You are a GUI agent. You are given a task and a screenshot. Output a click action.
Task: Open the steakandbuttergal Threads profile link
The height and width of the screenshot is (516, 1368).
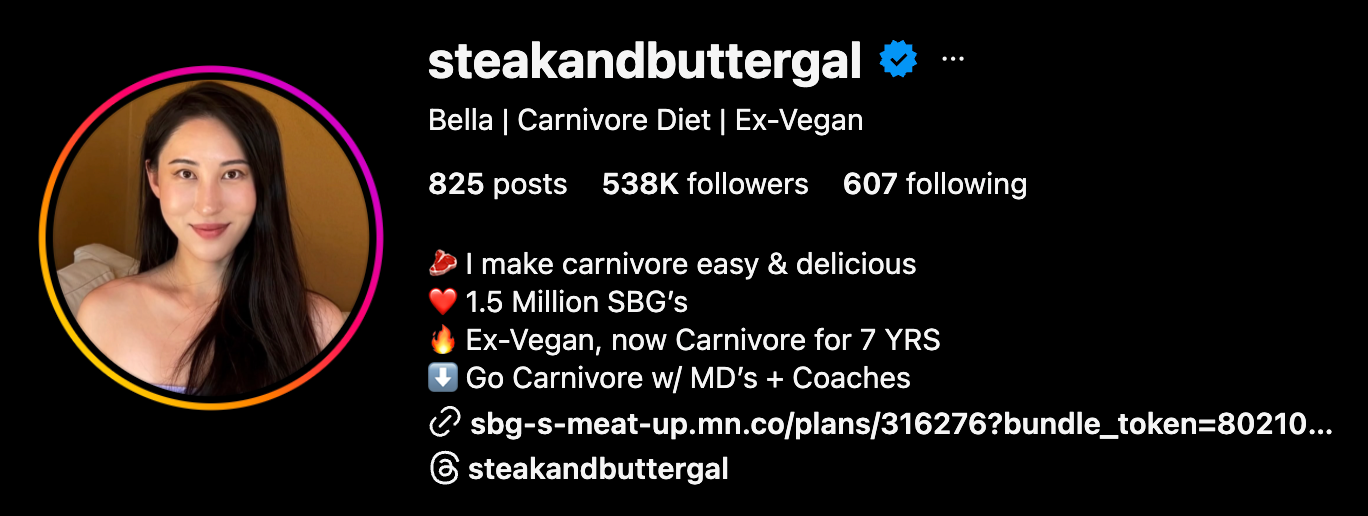pos(597,468)
